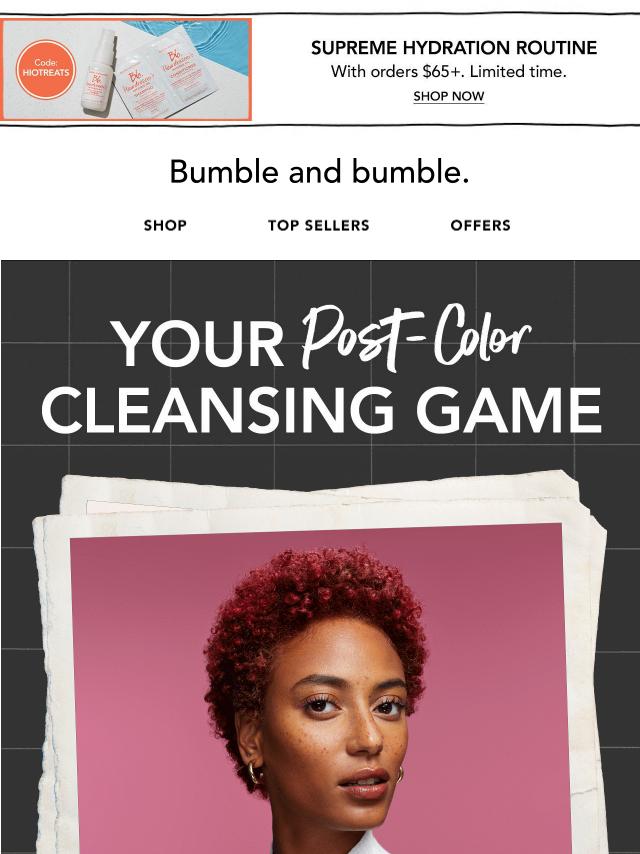Tap the SHOP NOW link

click(448, 97)
